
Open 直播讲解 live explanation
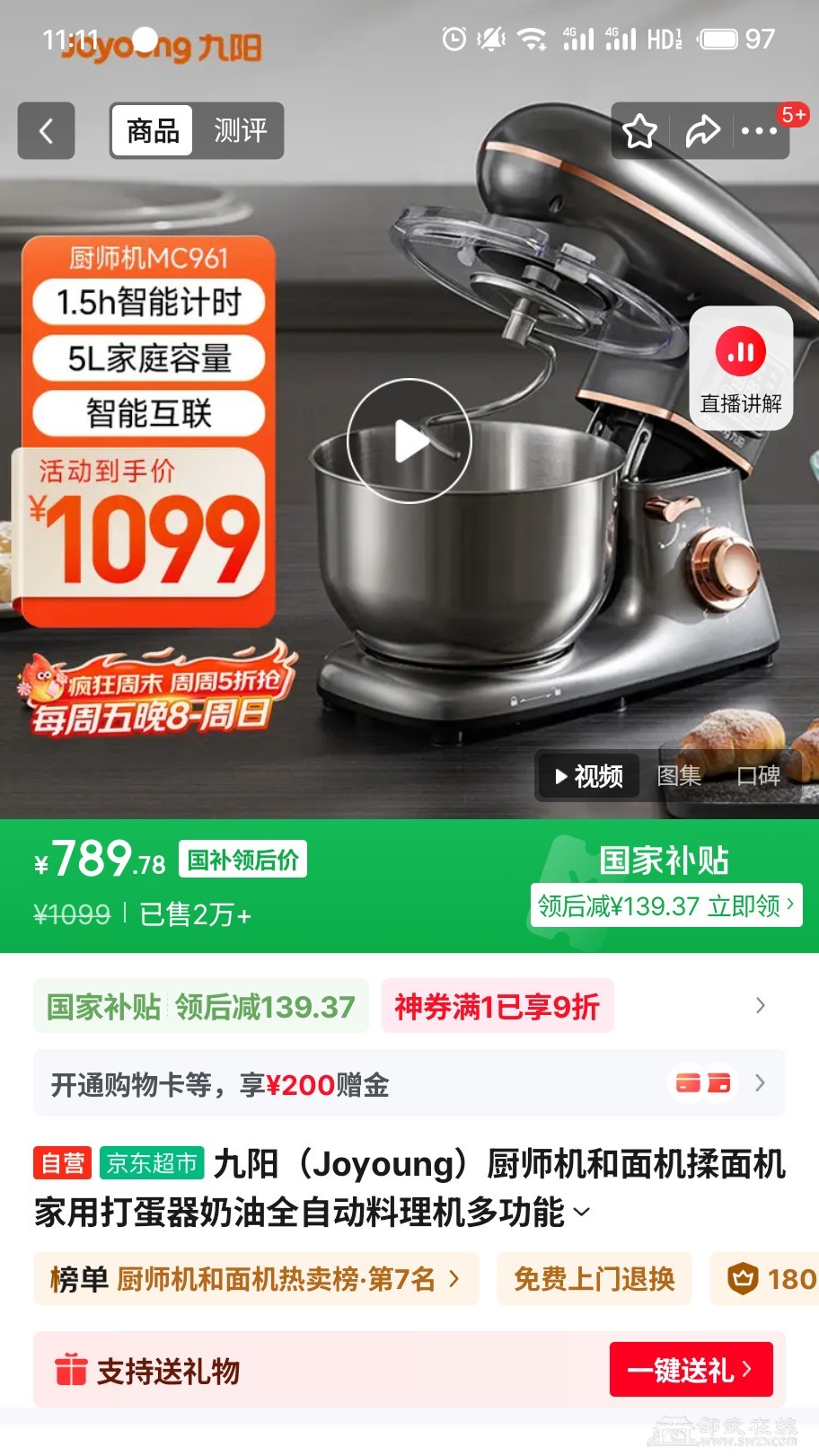(741, 367)
